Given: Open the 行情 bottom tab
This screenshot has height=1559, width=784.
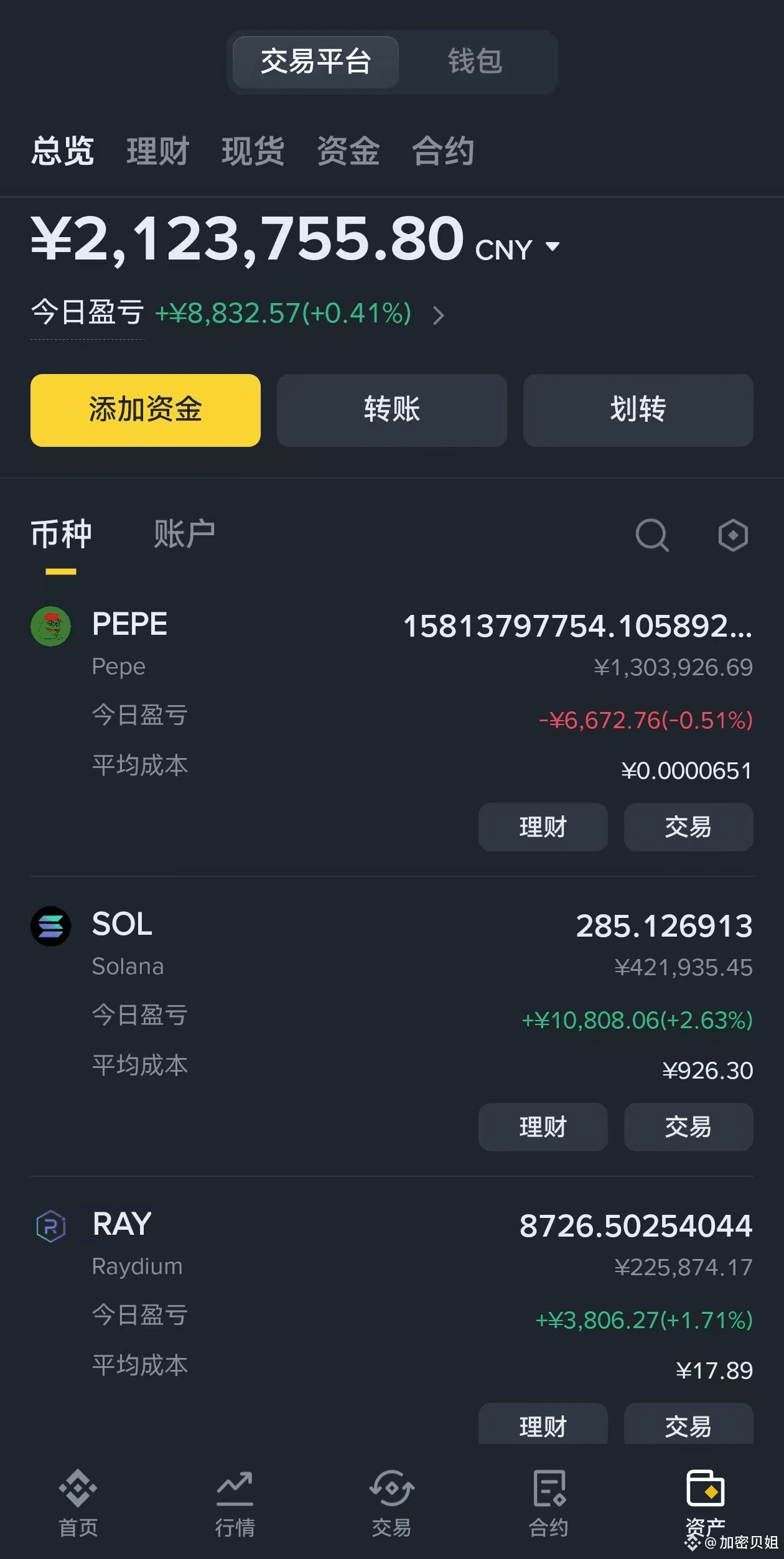Looking at the screenshot, I should pyautogui.click(x=235, y=1504).
